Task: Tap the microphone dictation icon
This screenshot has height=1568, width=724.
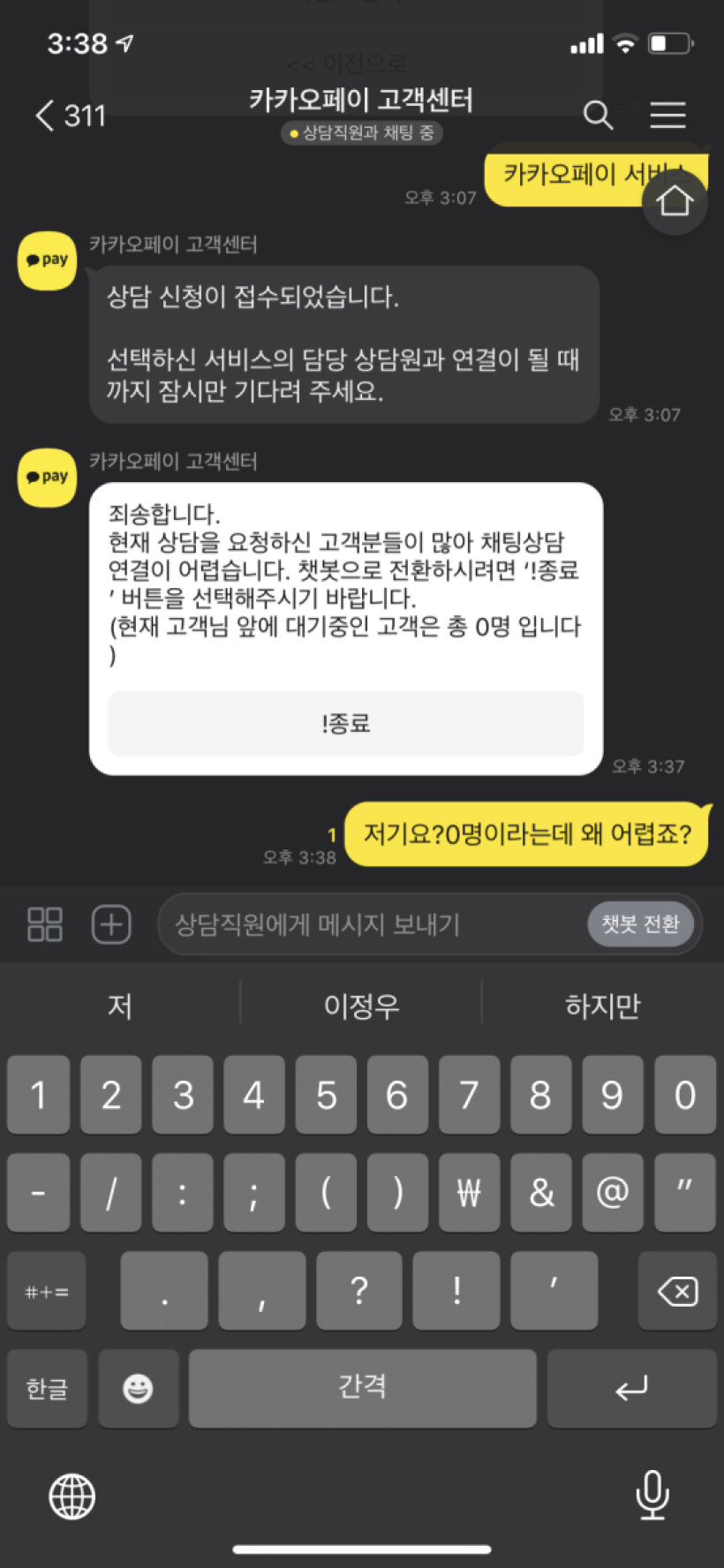Action: click(652, 1495)
